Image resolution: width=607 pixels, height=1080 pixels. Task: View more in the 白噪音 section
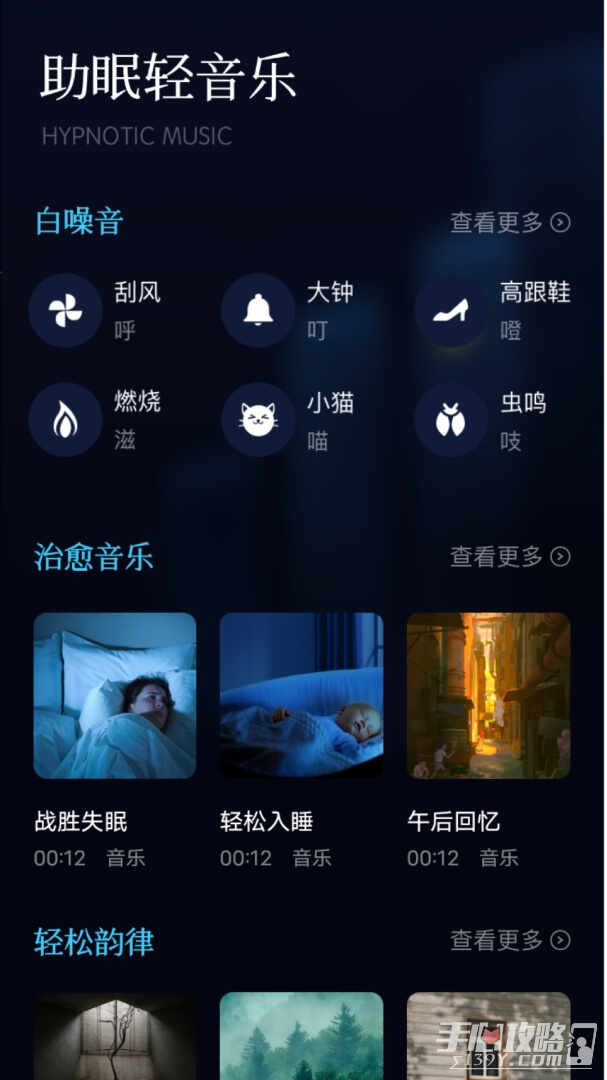(510, 222)
